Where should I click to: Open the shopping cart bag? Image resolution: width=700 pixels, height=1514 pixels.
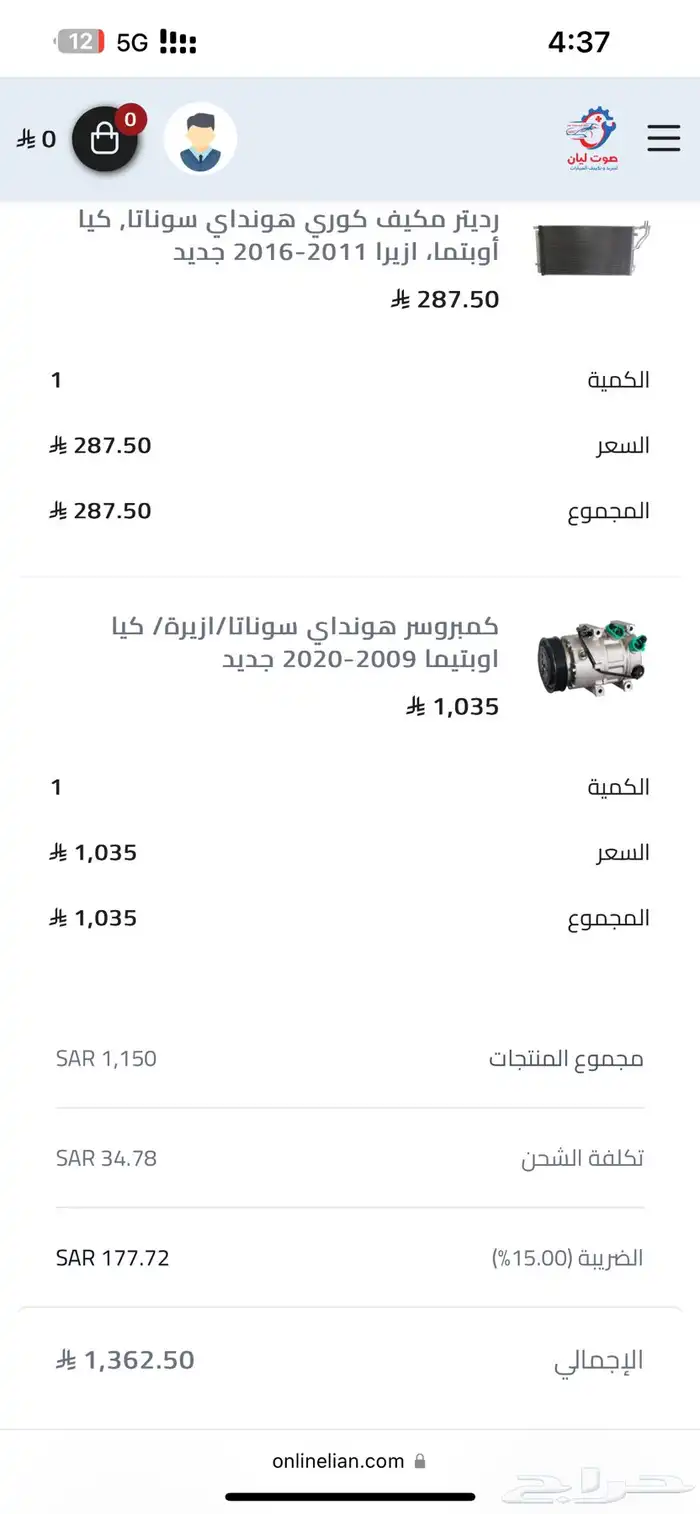[x=105, y=138]
